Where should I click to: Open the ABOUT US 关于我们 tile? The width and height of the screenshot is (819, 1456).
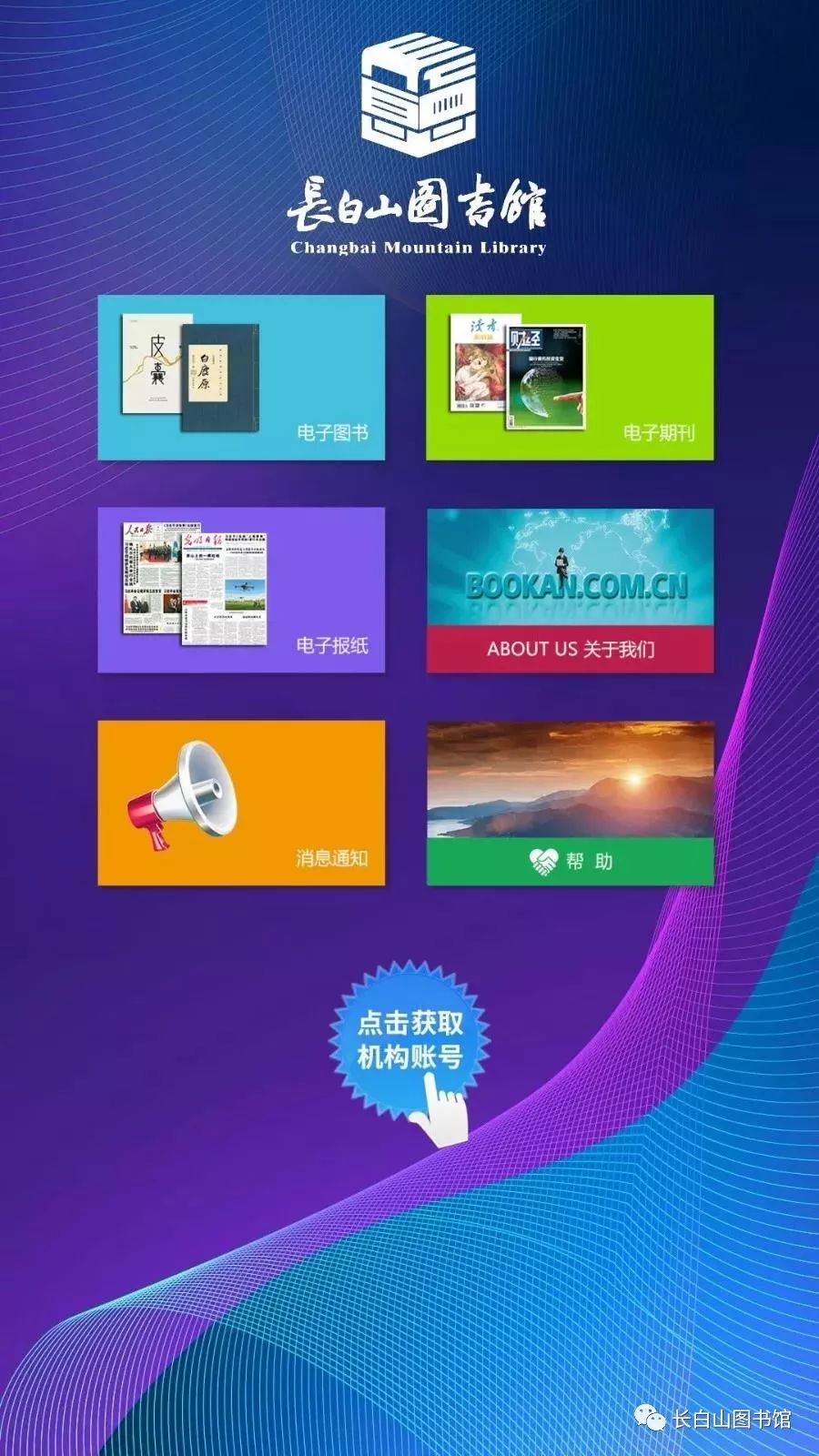[570, 590]
